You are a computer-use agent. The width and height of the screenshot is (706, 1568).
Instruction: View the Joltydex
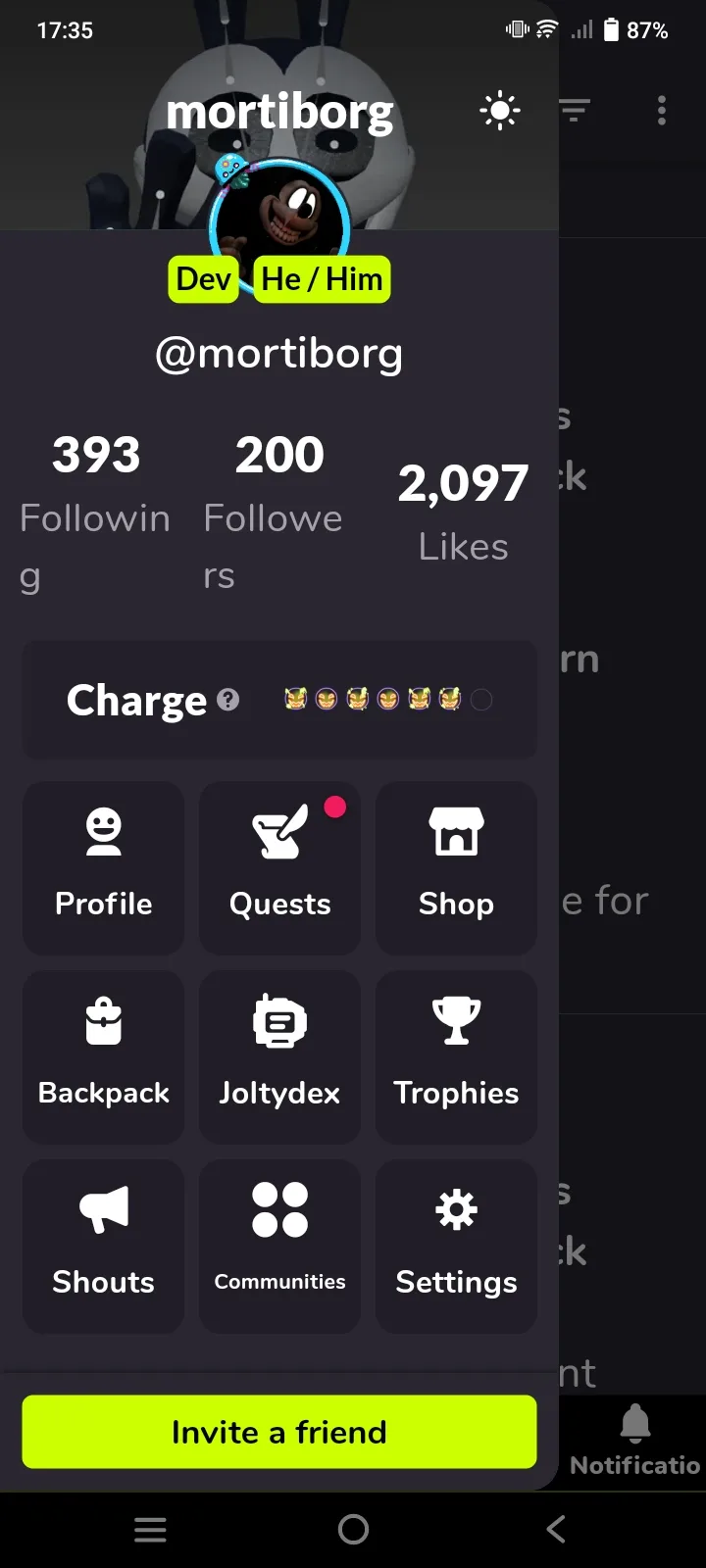tap(279, 1056)
